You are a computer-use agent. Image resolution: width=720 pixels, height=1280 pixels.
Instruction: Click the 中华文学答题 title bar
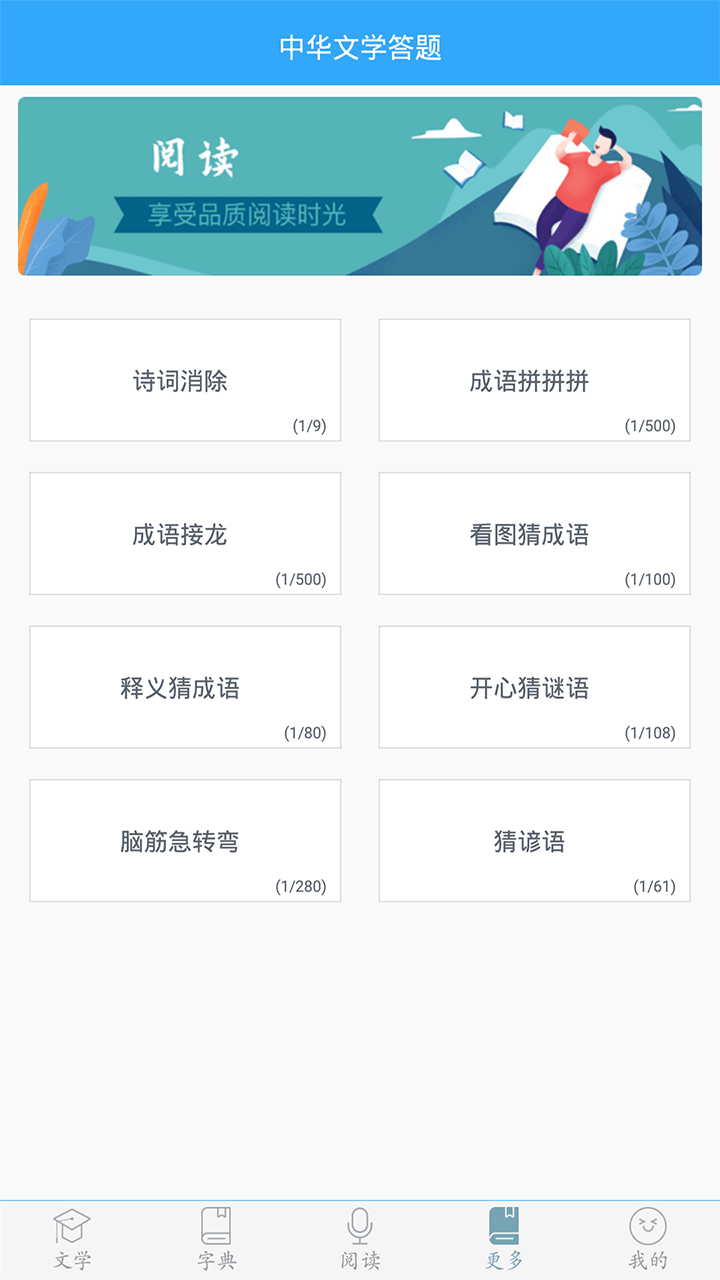click(x=360, y=42)
